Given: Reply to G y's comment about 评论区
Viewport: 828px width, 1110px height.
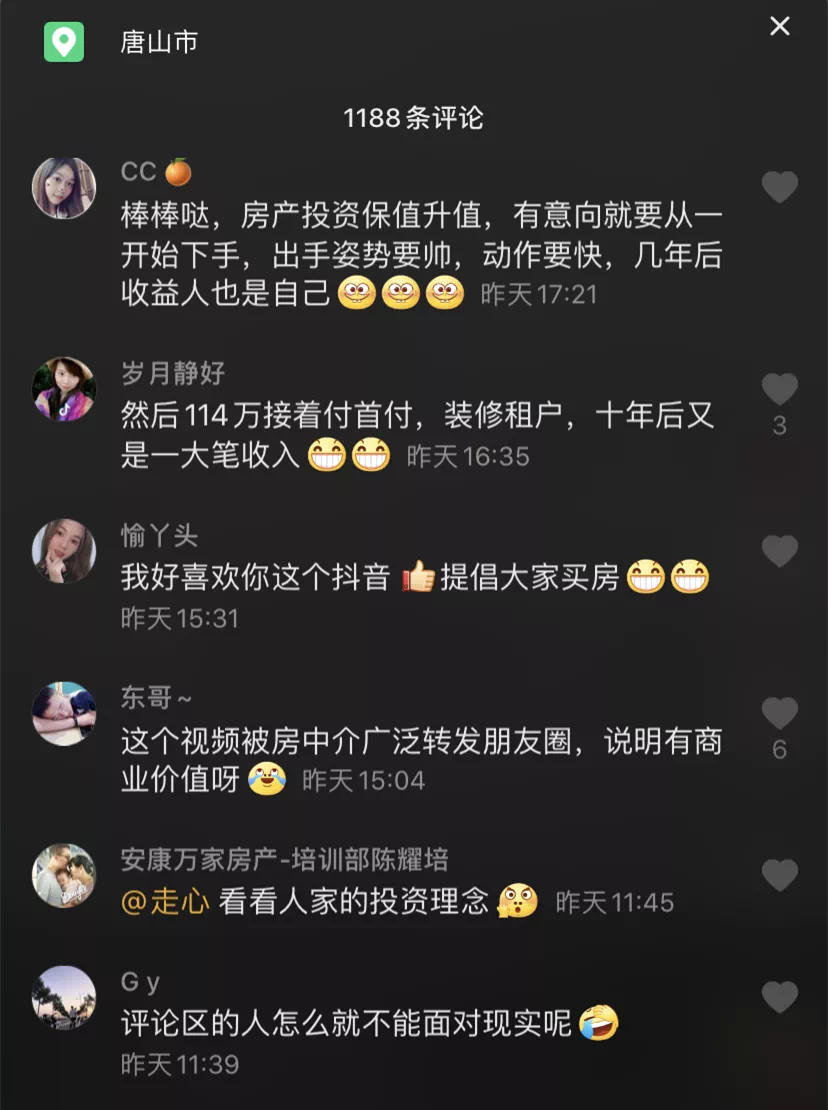Looking at the screenshot, I should 345,1024.
